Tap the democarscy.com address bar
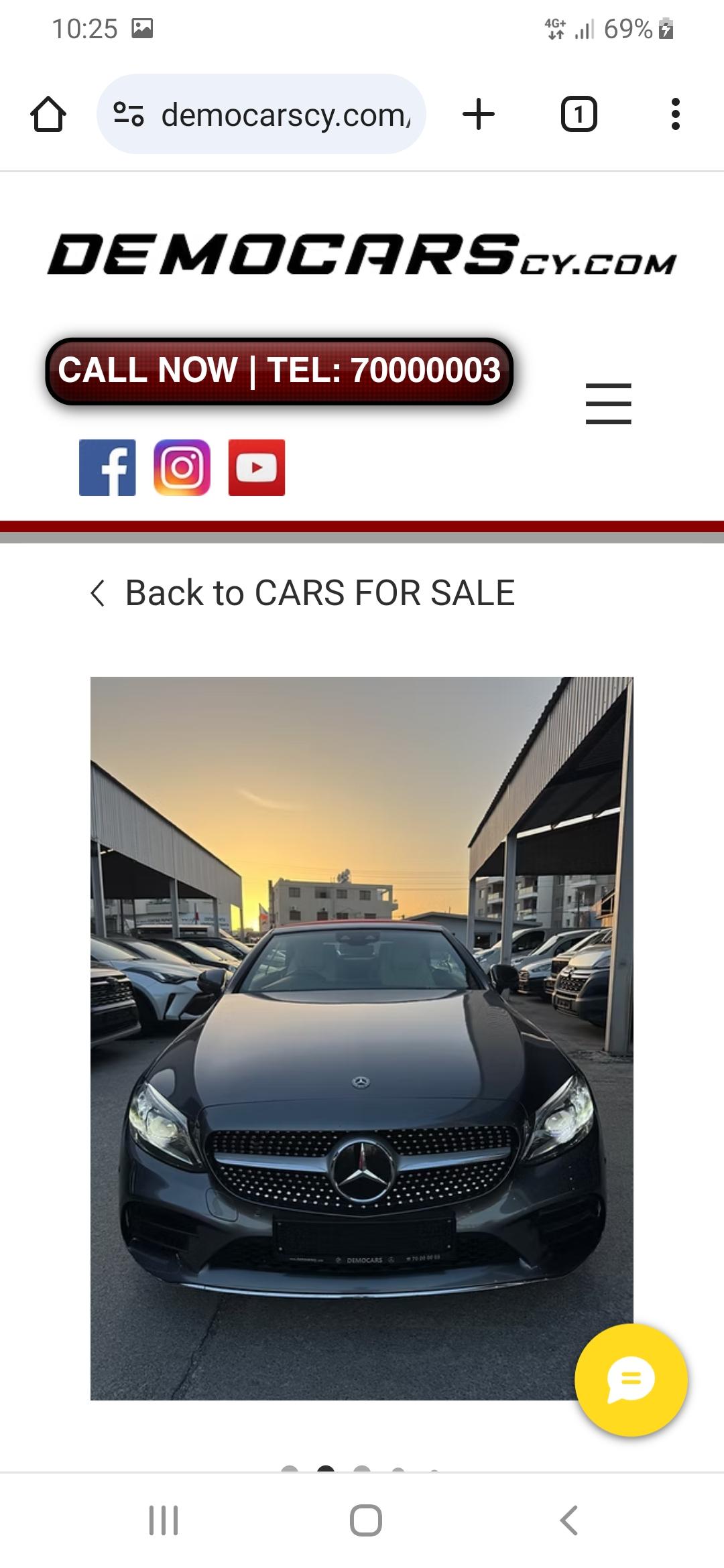This screenshot has height=1568, width=724. click(282, 115)
